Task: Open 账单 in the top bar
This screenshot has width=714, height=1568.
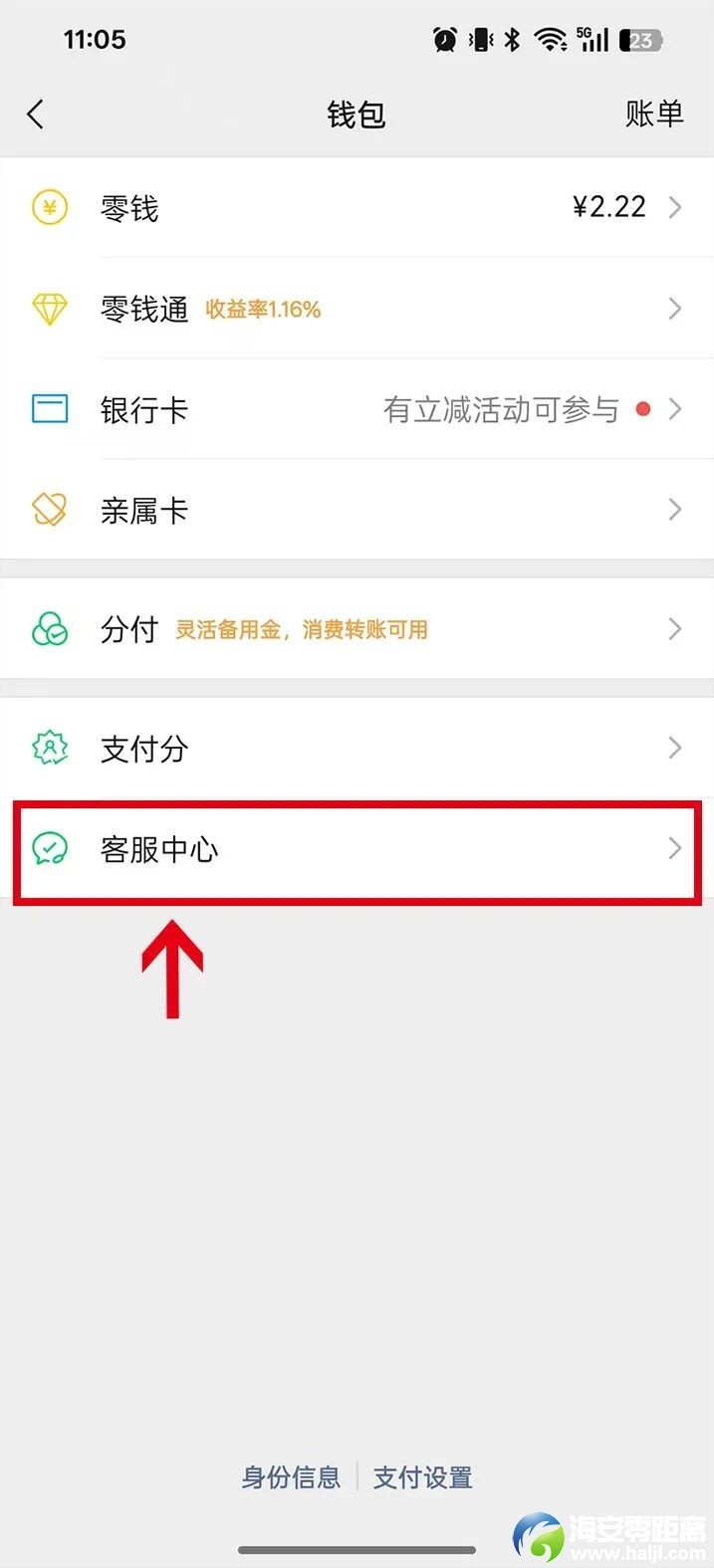Action: point(653,114)
